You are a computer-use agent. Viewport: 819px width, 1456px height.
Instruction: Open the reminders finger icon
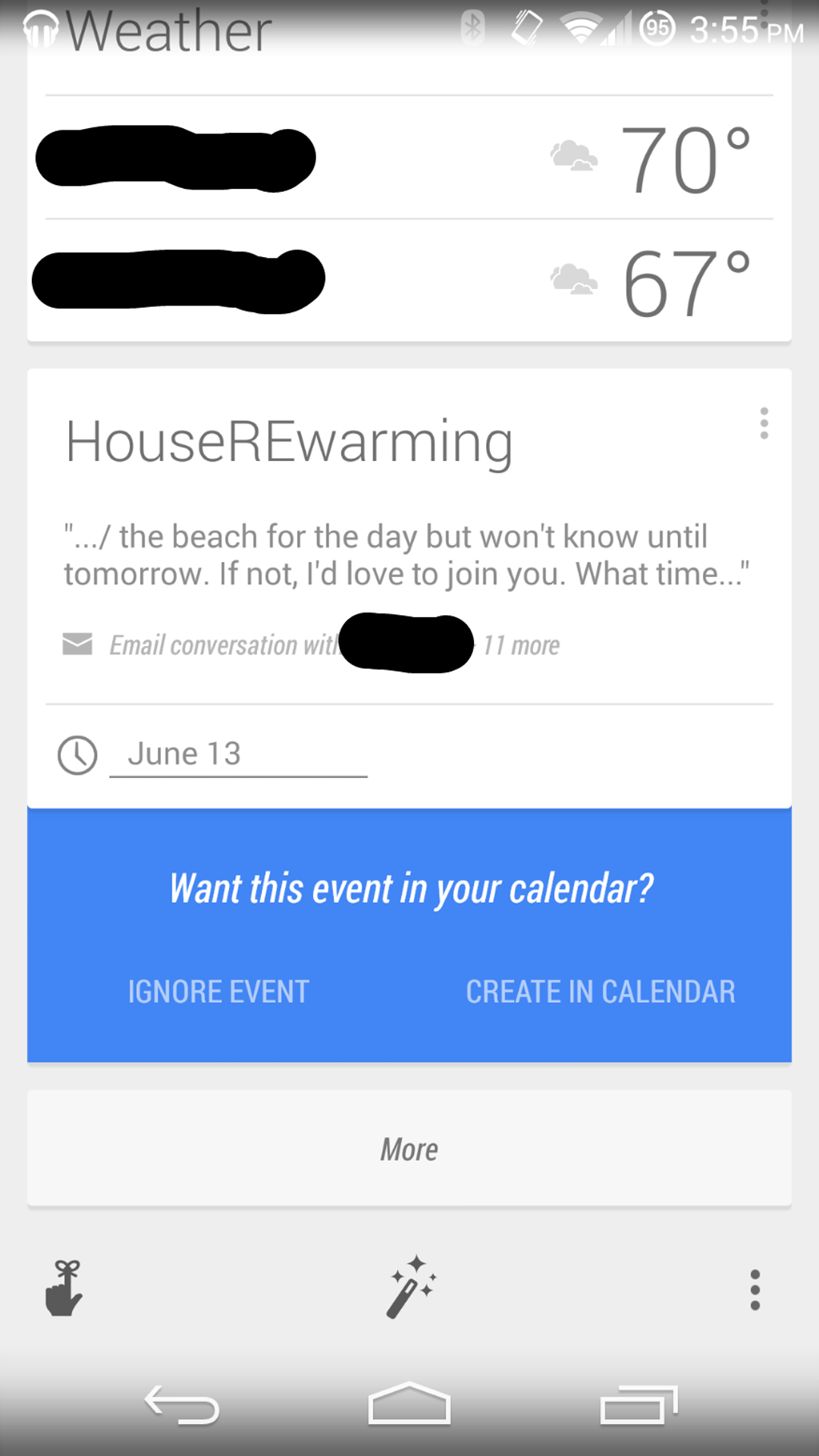point(64,1288)
